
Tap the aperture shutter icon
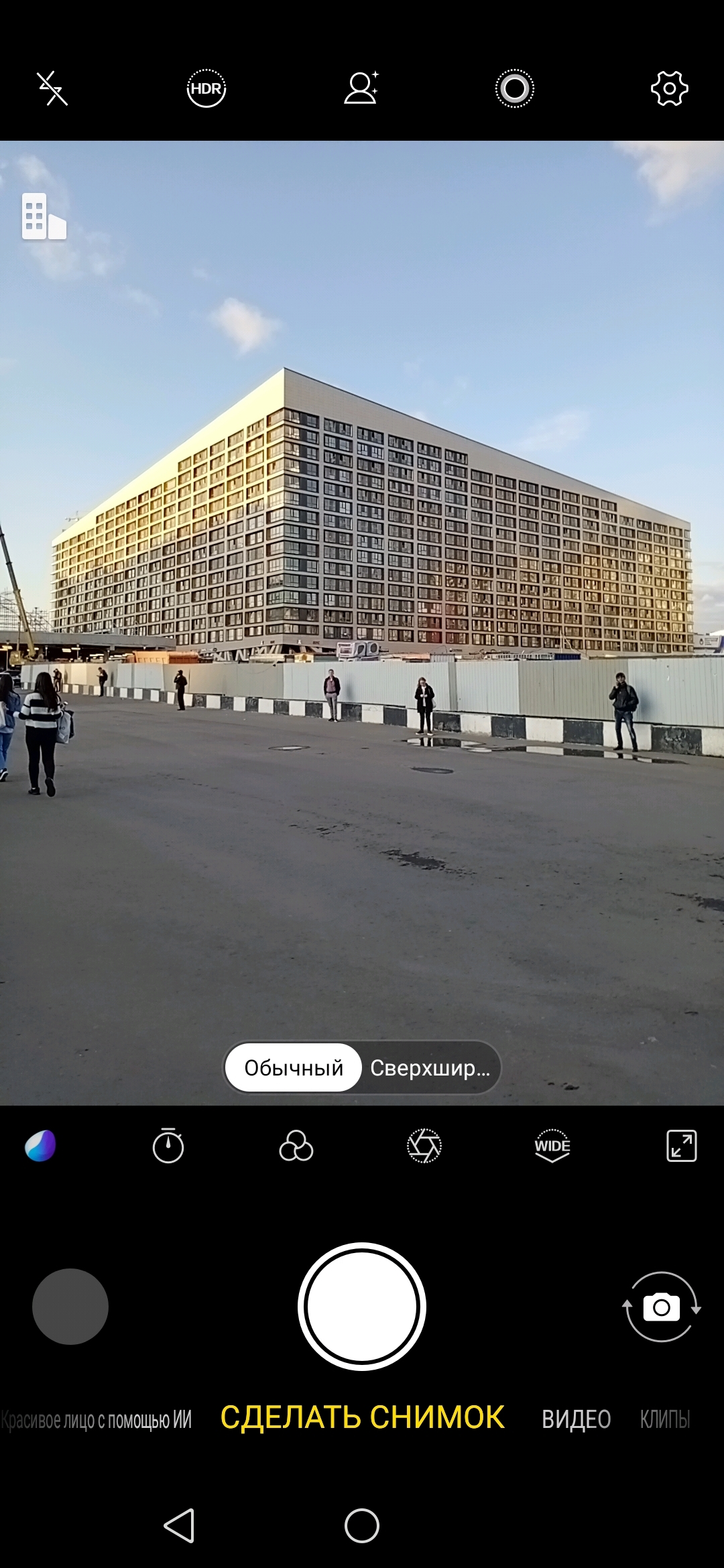pos(424,1146)
